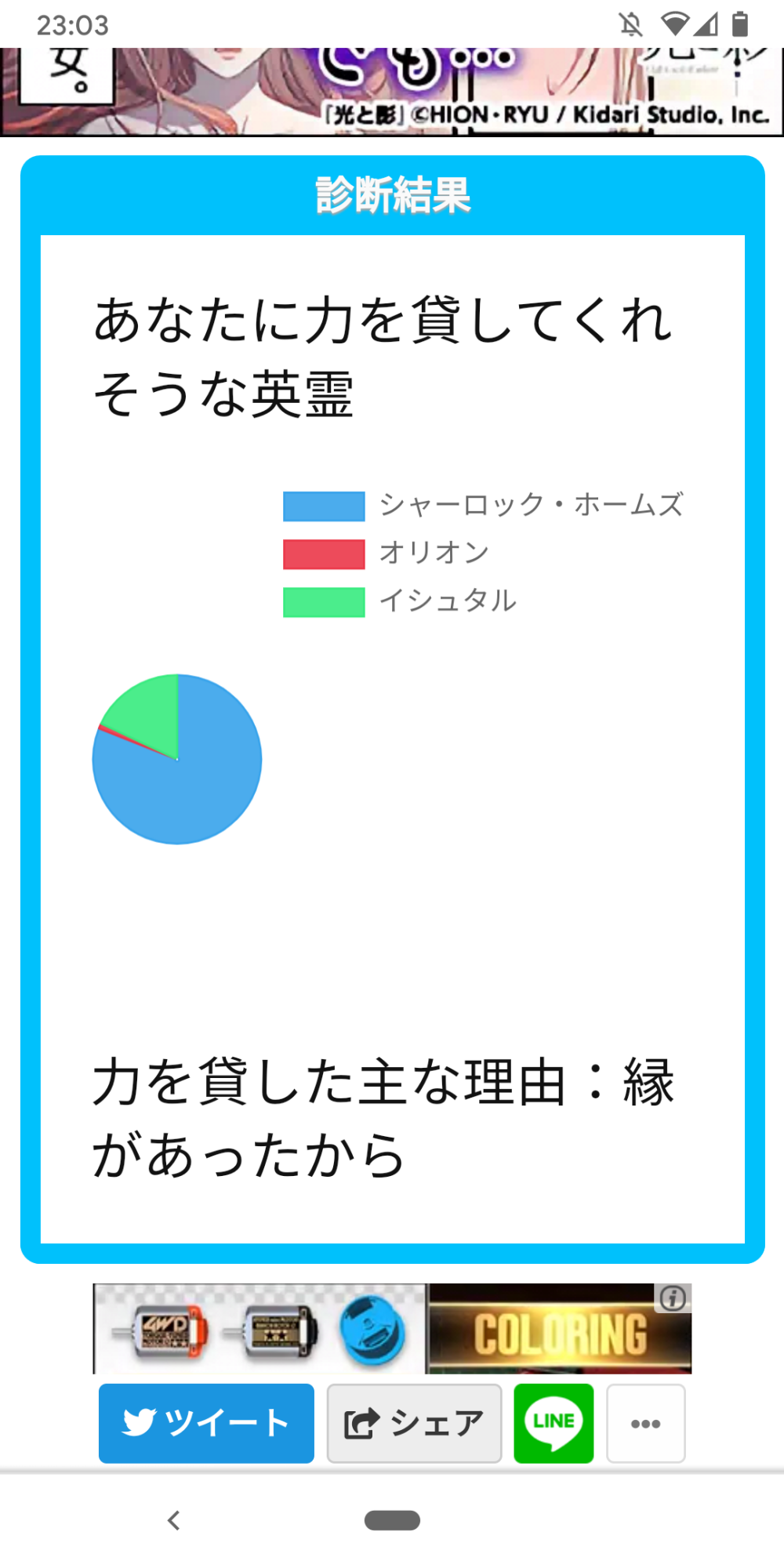Tap the ad info icon
The height and width of the screenshot is (1568, 784).
(672, 1299)
